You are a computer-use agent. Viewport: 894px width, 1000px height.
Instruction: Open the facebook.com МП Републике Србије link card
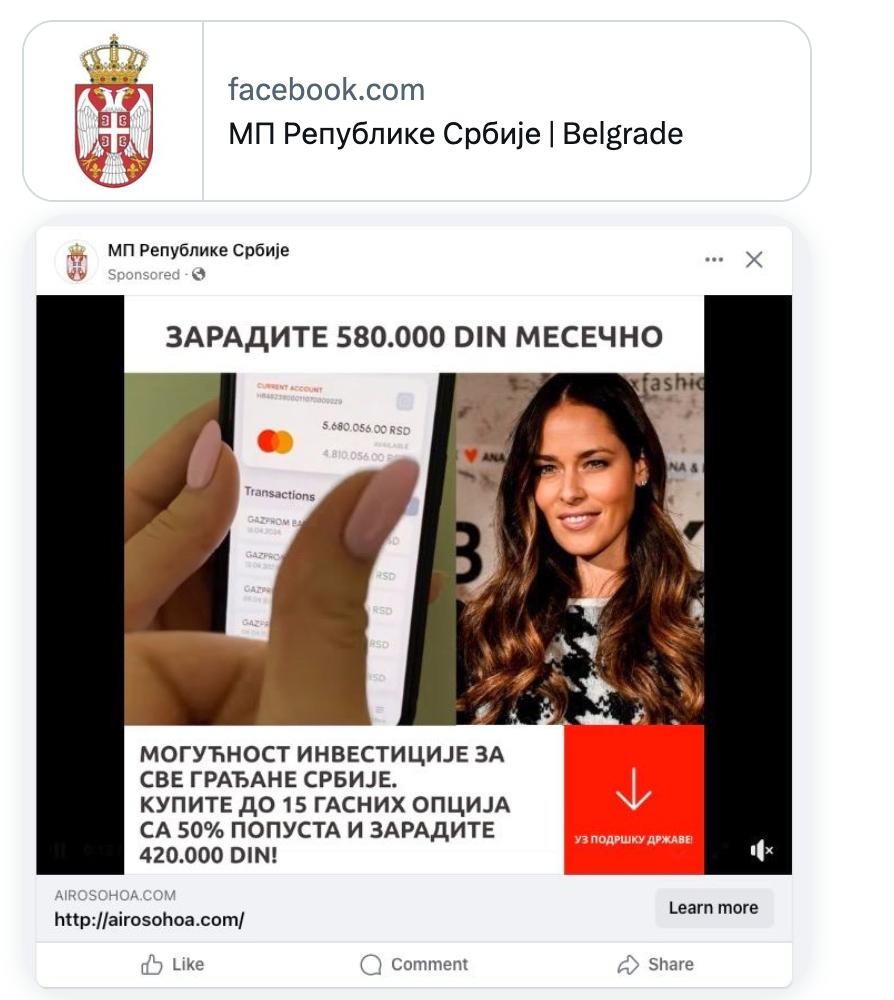point(455,111)
